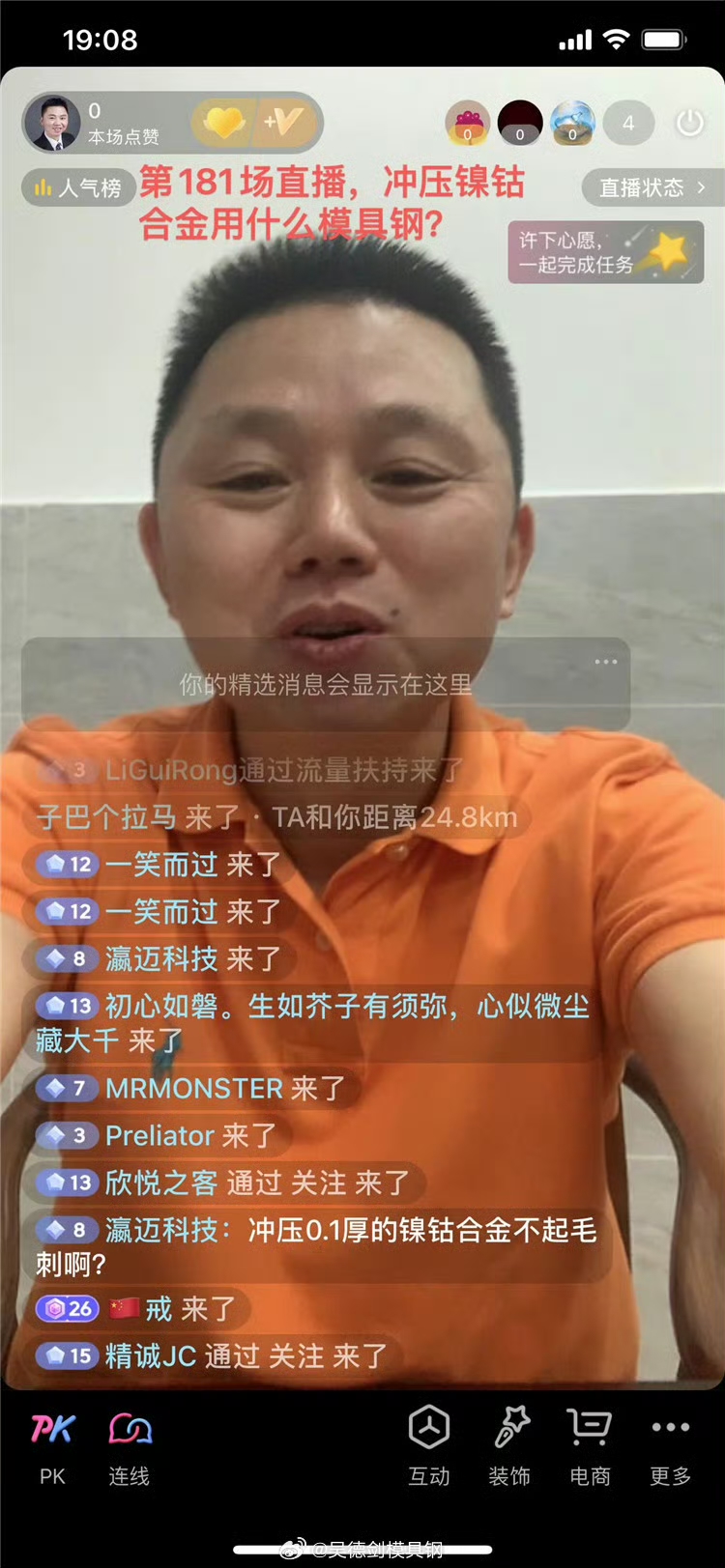Open 连线 co-streaming connection

coord(130,1446)
